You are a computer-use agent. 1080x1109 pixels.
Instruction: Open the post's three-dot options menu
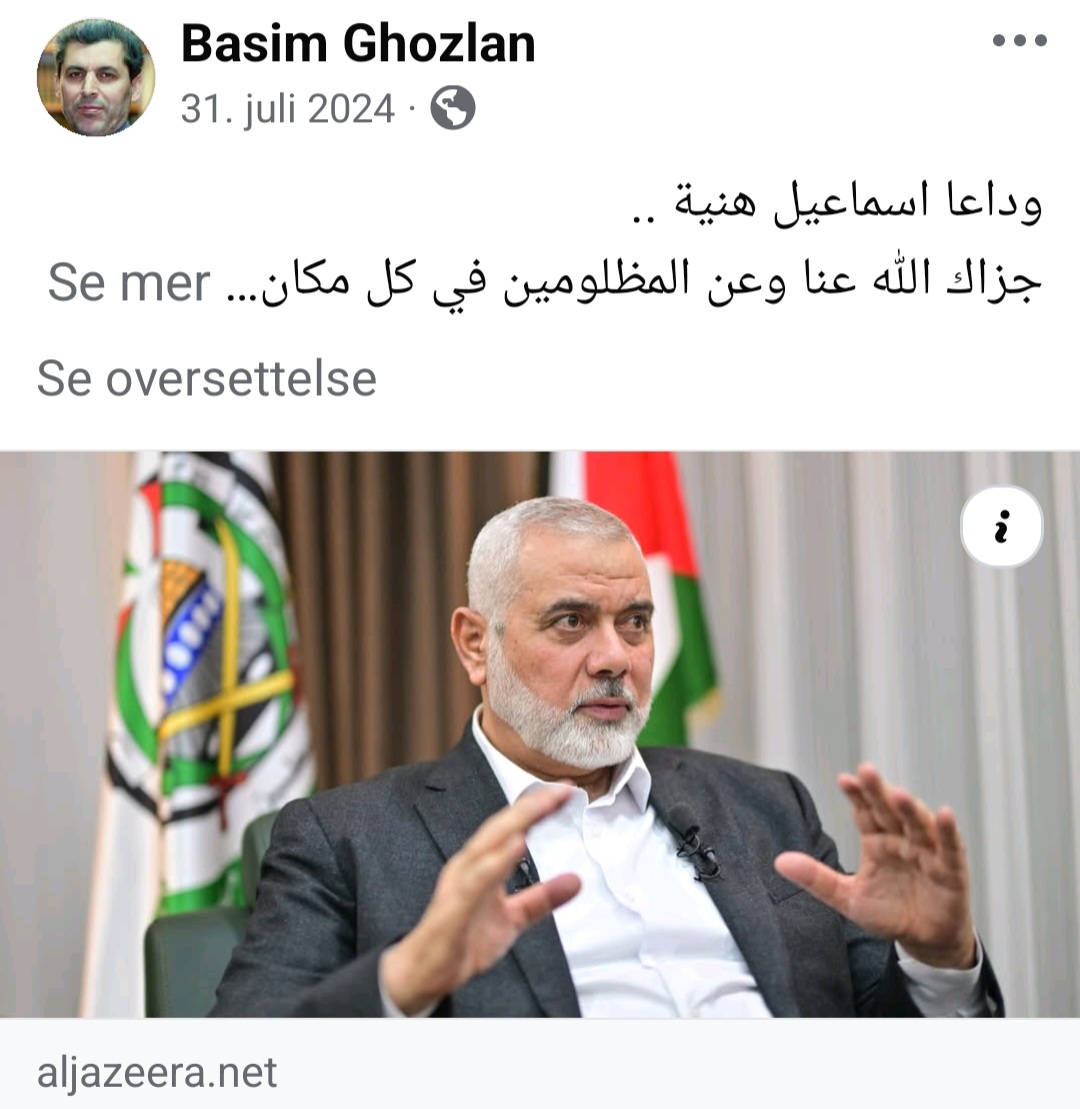click(1018, 41)
